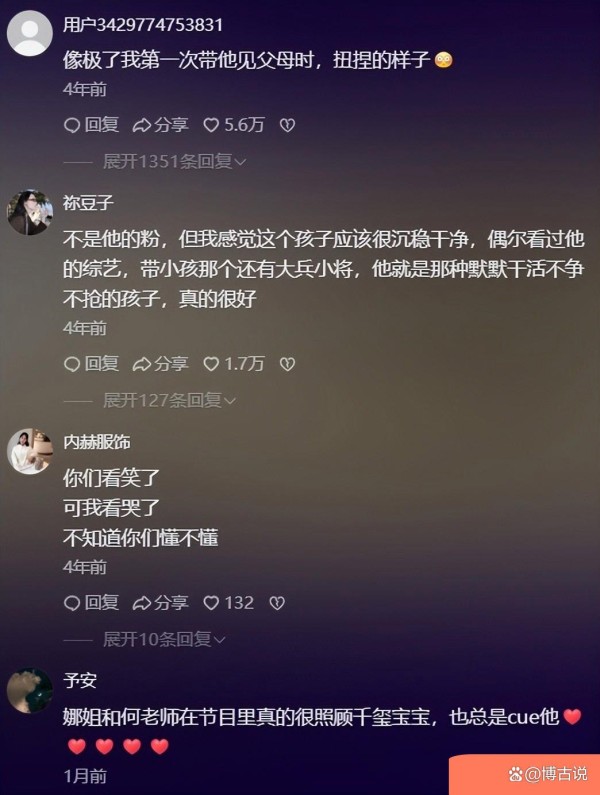Viewport: 600px width, 795px height.
Task: View the default avatar of 用户3429774753831
Action: click(30, 34)
